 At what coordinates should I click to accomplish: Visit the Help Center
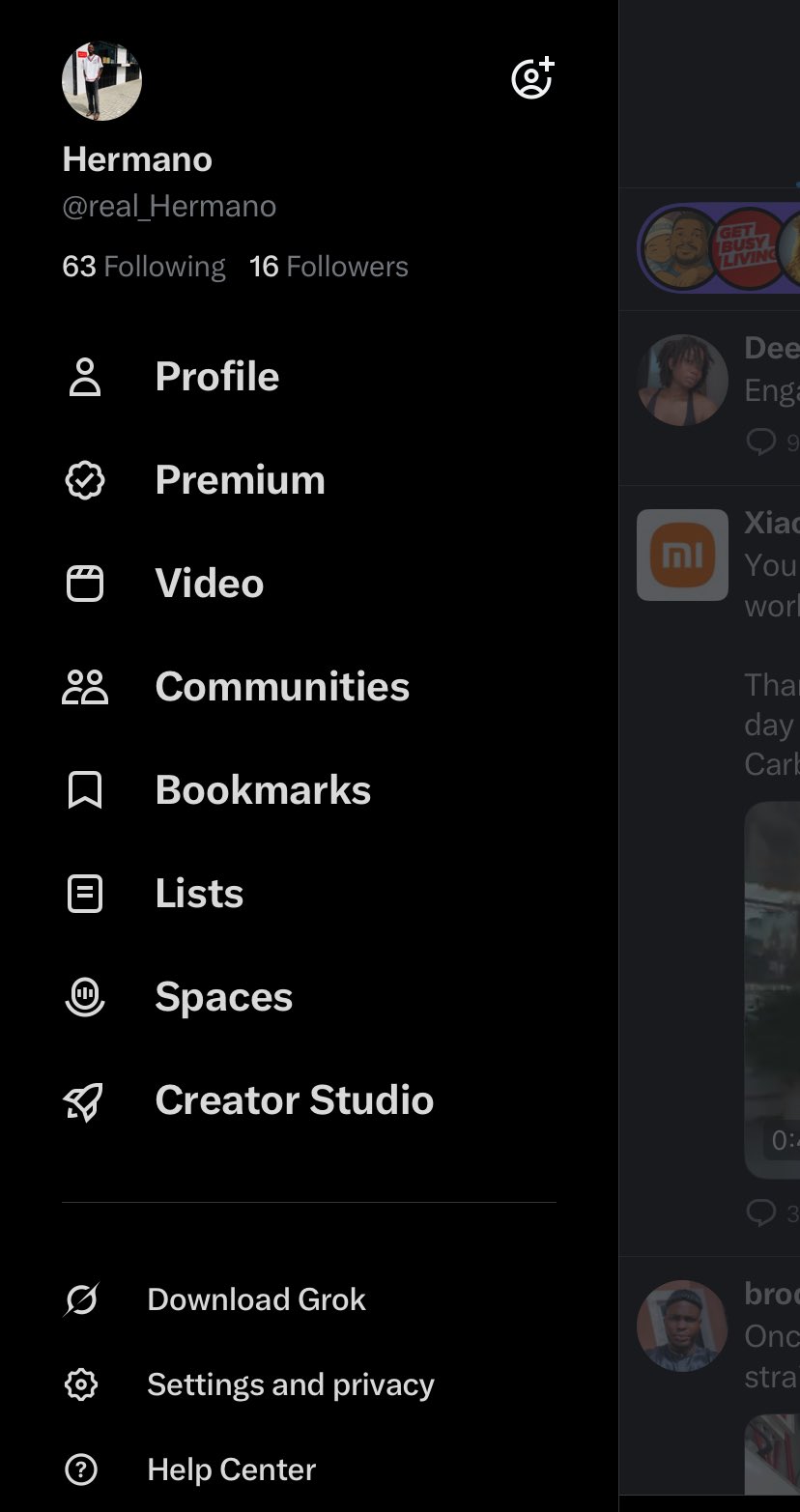click(x=231, y=1469)
